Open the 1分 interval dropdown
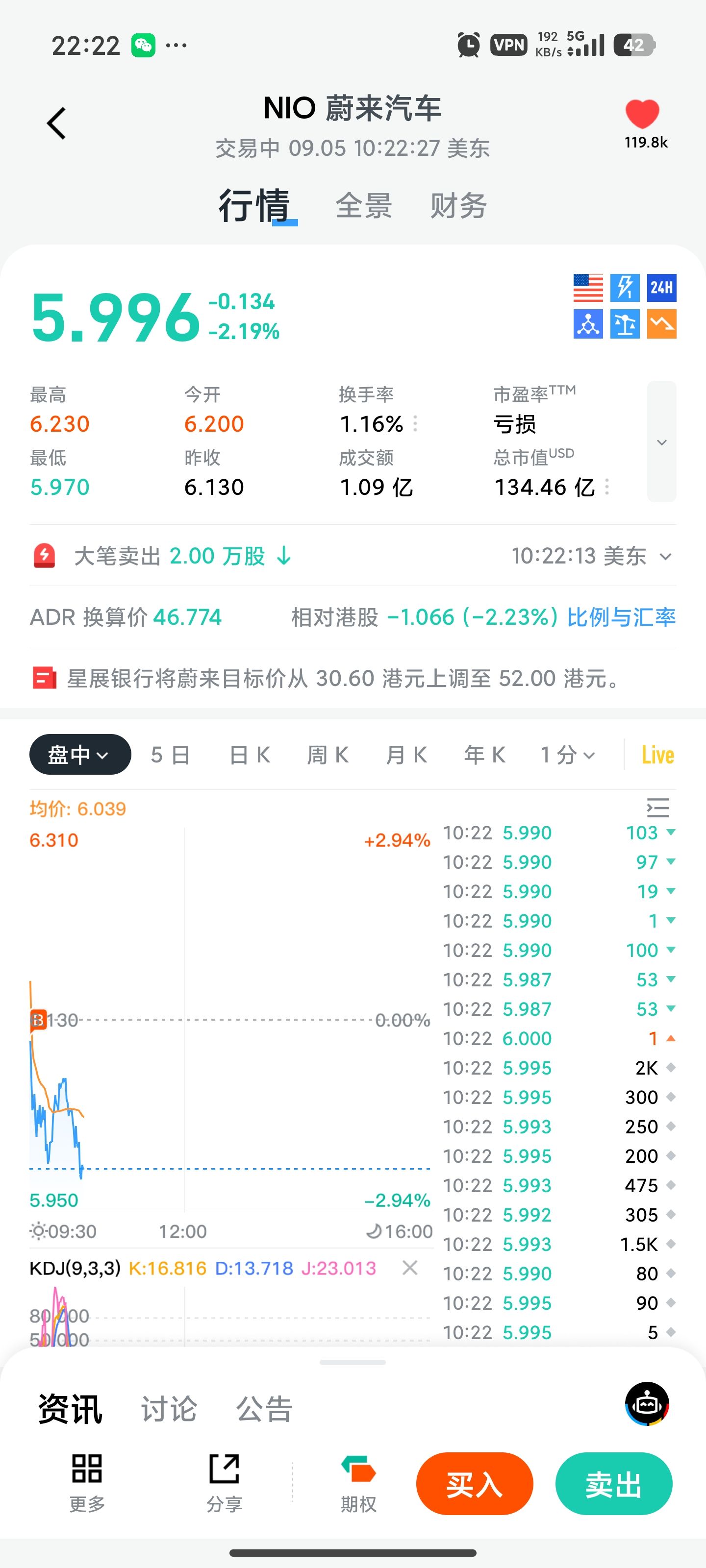The height and width of the screenshot is (1568, 706). tap(567, 755)
